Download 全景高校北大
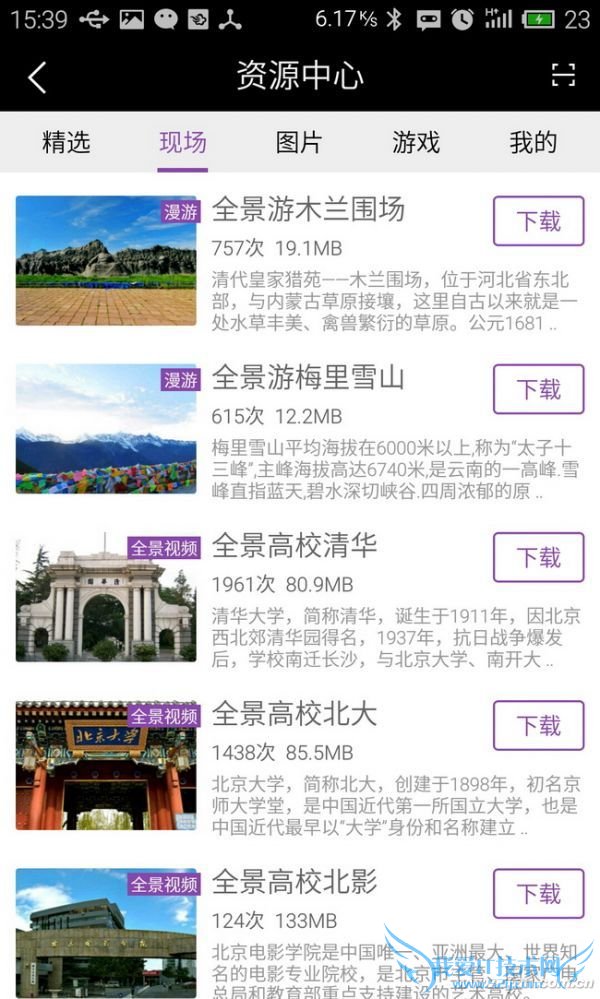 click(x=538, y=725)
